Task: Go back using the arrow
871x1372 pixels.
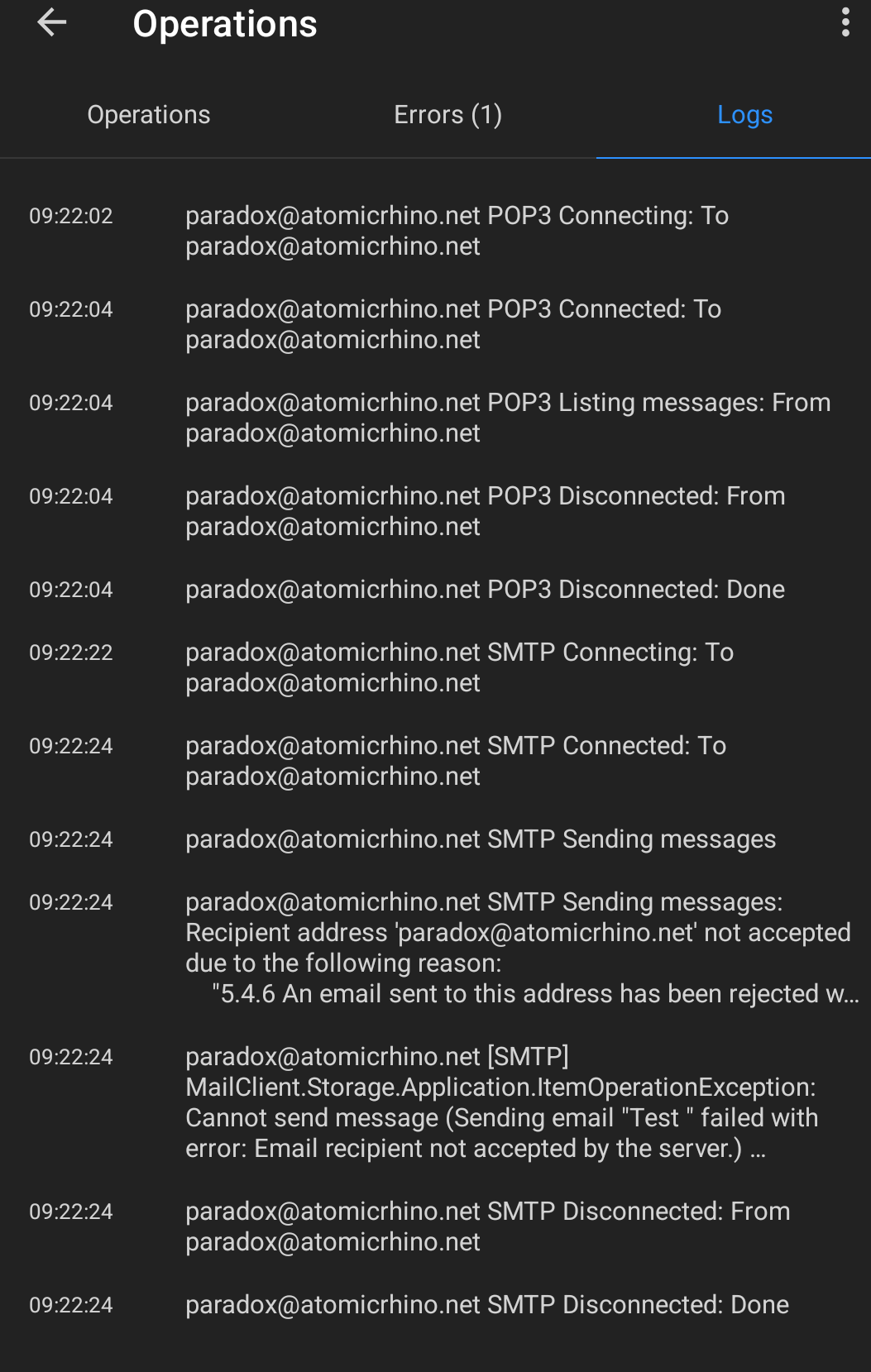Action: click(x=51, y=23)
